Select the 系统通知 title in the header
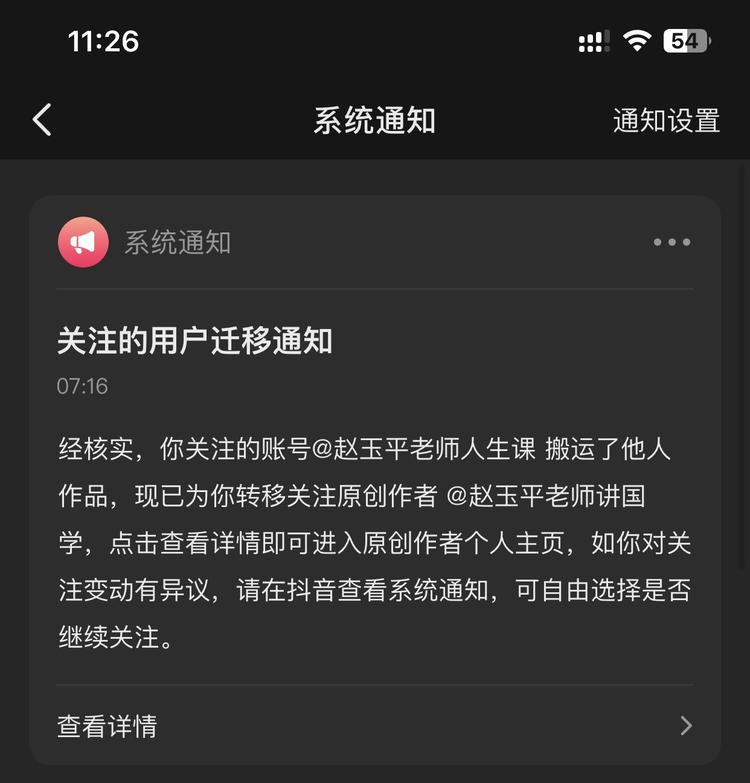 point(375,119)
